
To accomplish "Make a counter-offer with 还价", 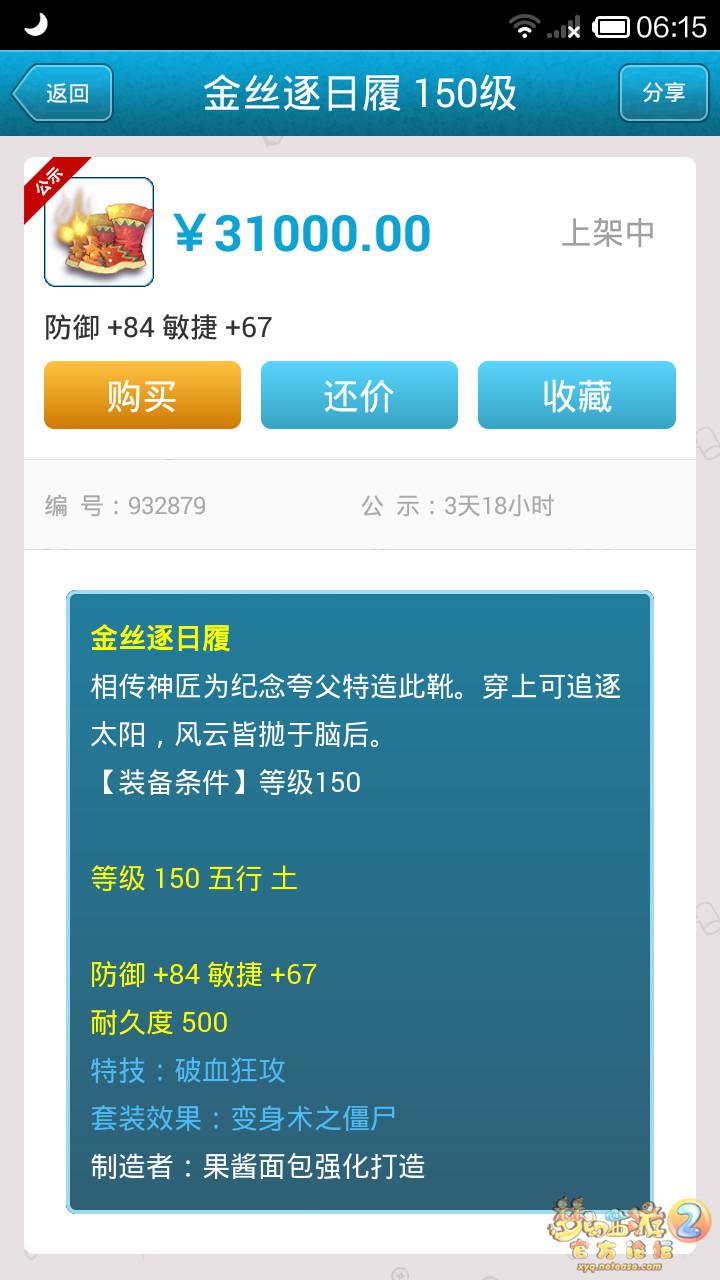I will [x=359, y=395].
